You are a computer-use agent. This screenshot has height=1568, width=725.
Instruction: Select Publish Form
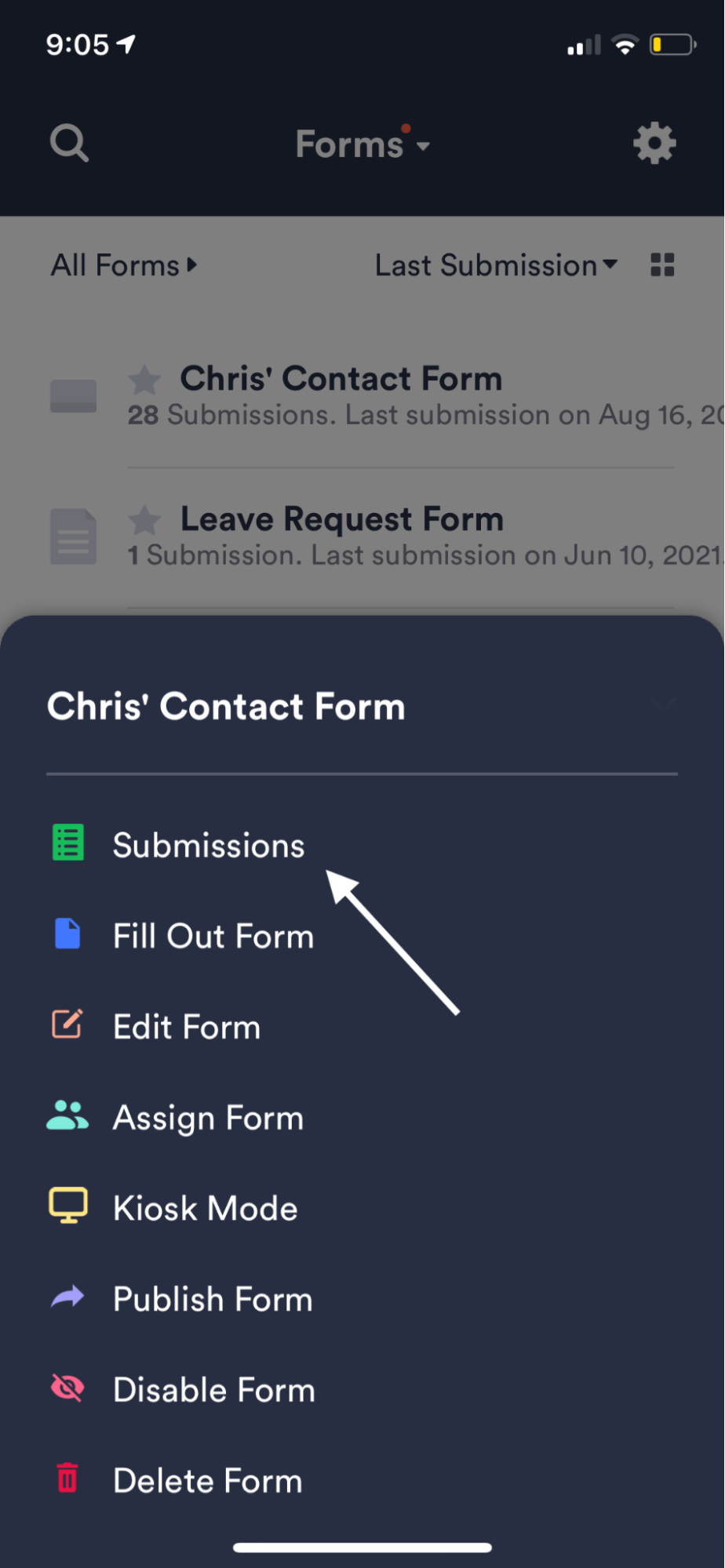coord(212,1299)
